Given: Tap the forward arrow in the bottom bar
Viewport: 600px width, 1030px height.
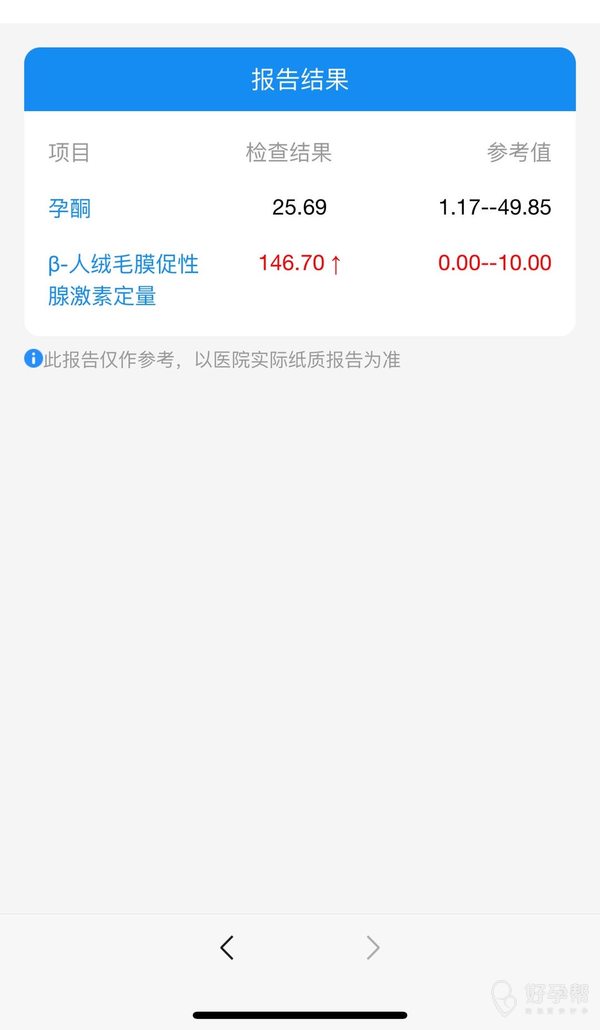Looking at the screenshot, I should [x=373, y=947].
